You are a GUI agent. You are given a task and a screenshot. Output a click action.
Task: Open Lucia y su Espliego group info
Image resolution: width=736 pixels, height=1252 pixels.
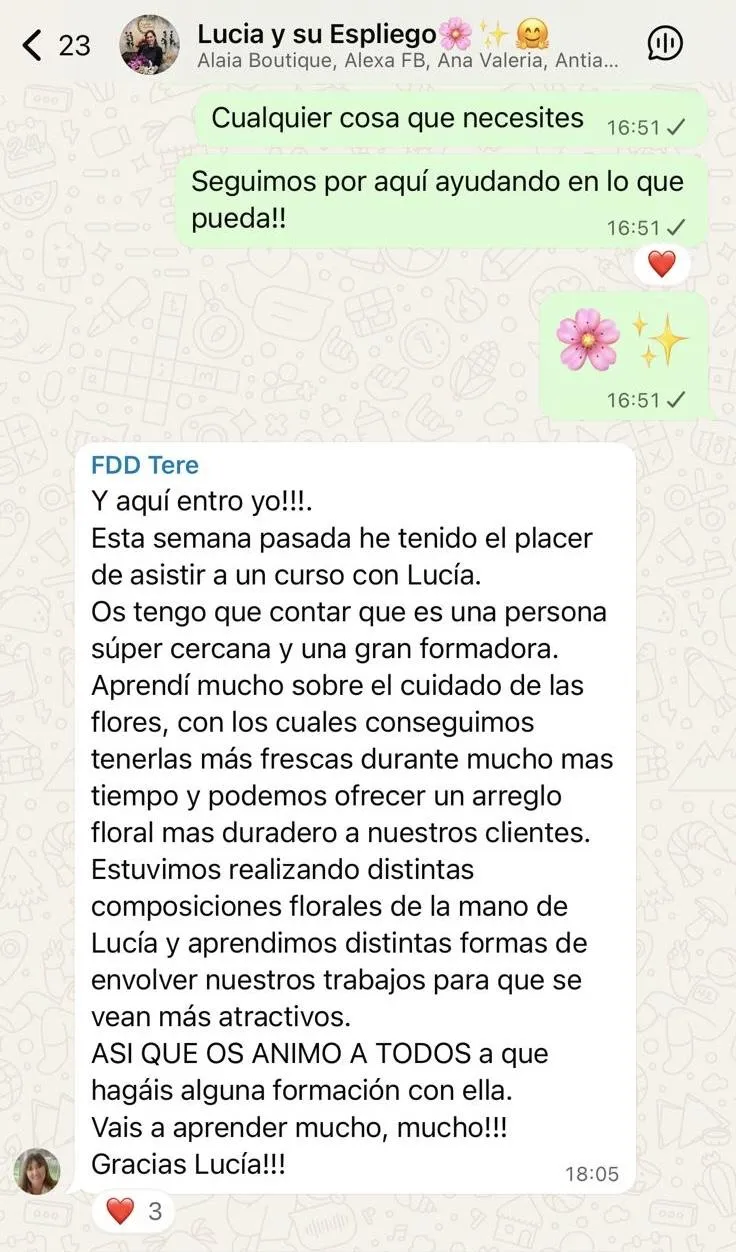click(x=400, y=45)
